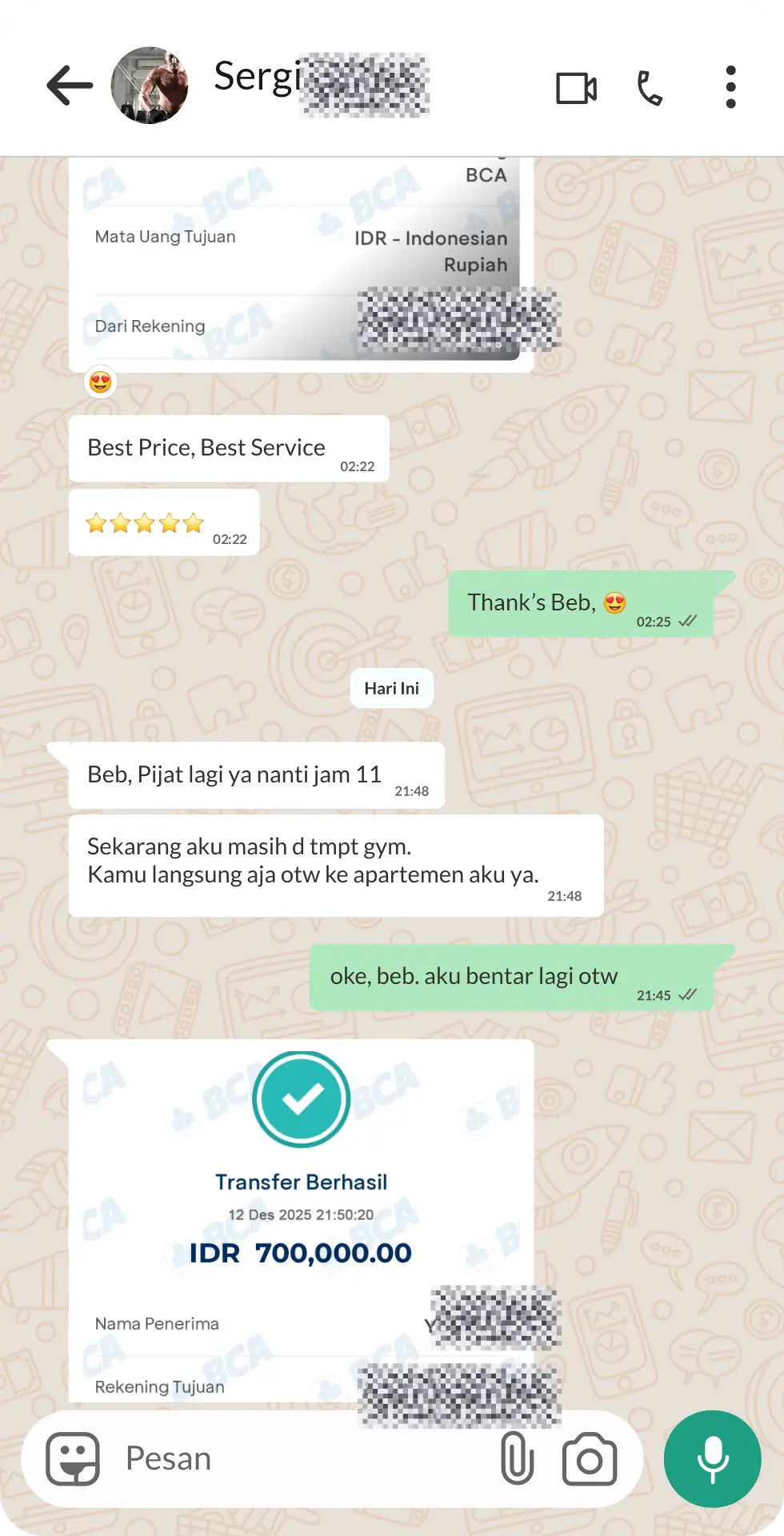
Task: Start a video call
Action: click(x=576, y=88)
